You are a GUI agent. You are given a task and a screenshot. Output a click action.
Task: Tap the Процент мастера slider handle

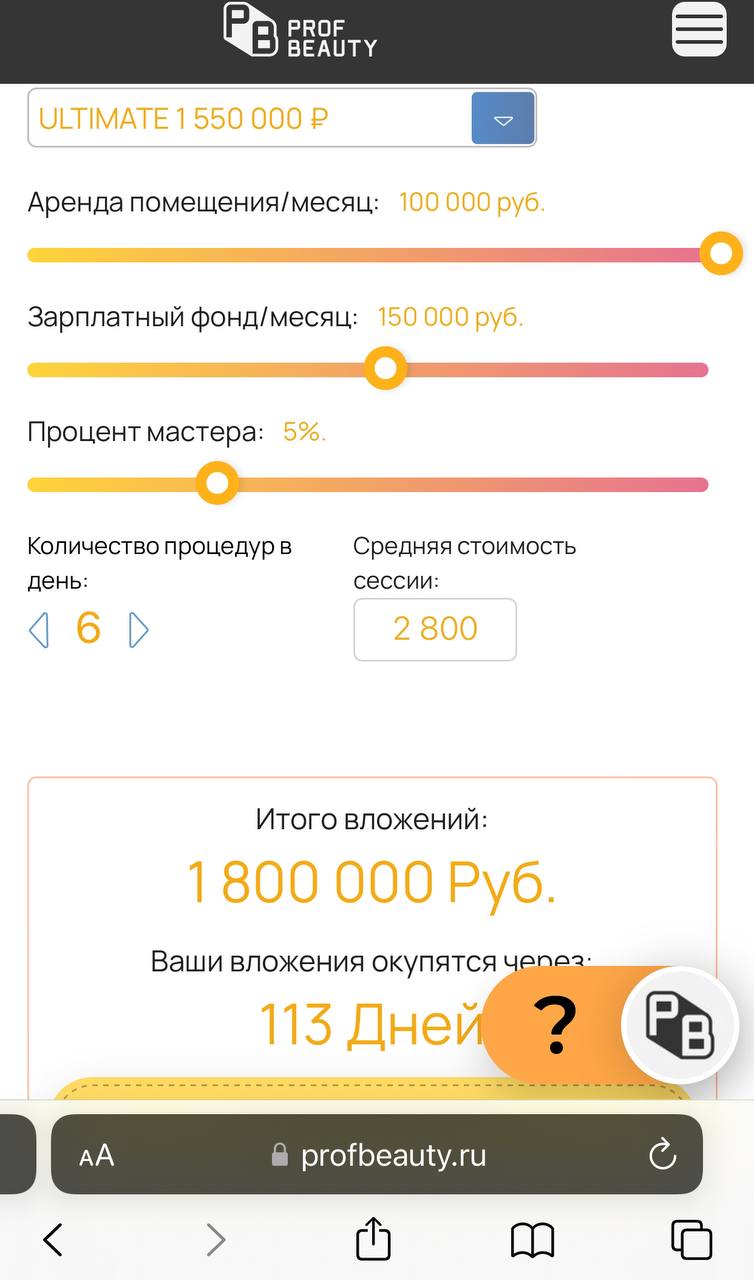point(217,484)
